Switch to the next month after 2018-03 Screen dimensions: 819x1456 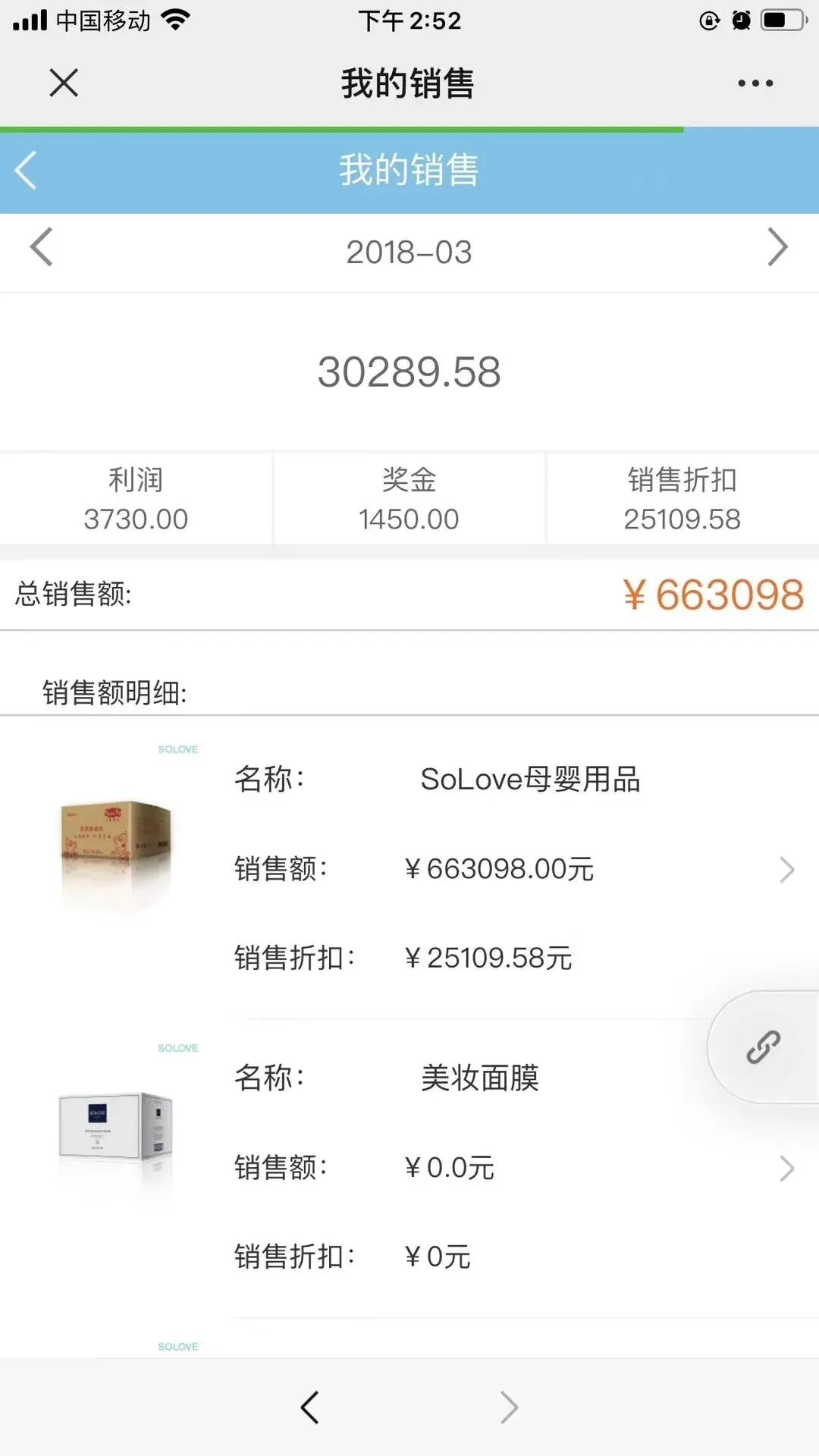pyautogui.click(x=777, y=248)
